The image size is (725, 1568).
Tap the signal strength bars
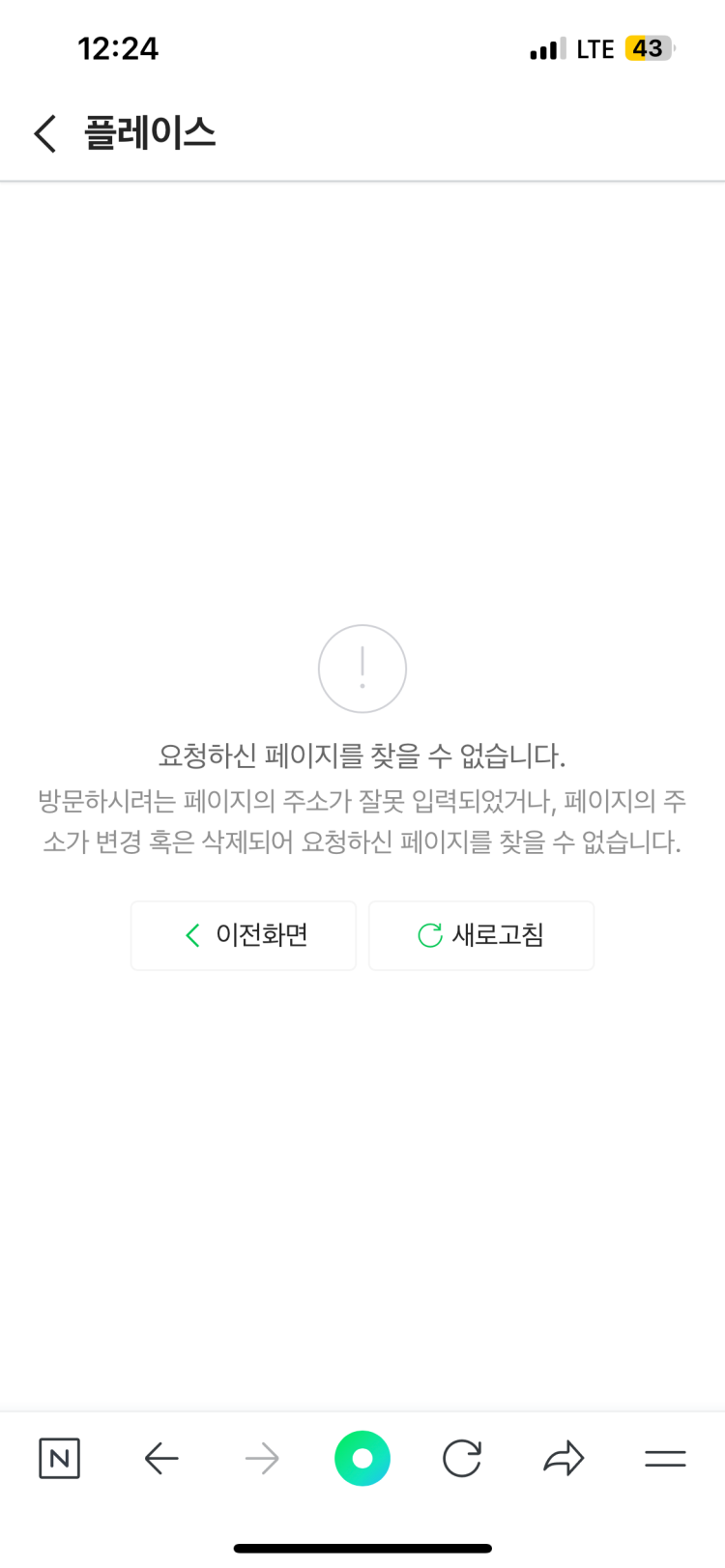544,48
